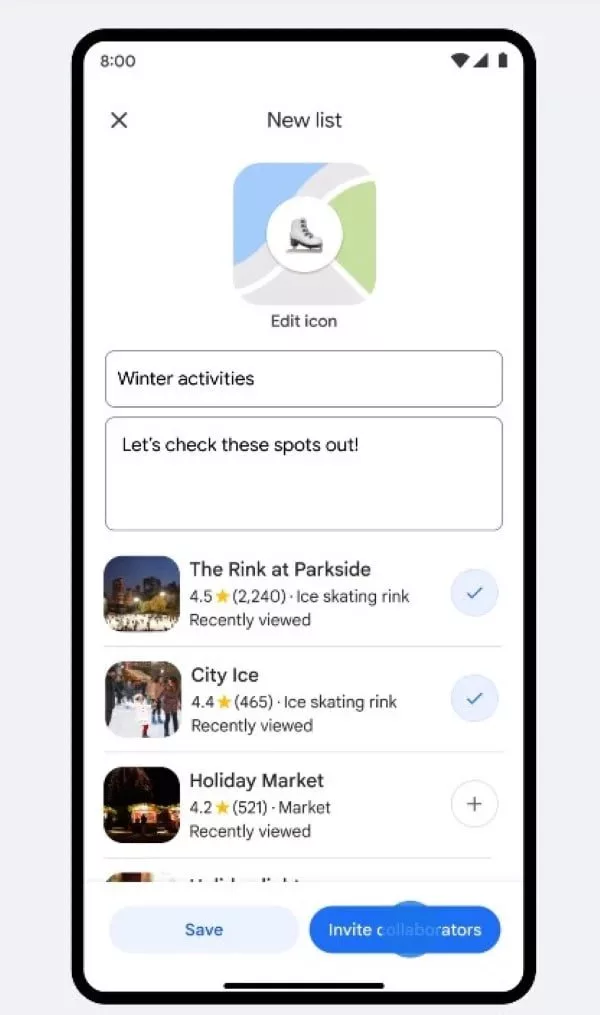Viewport: 600px width, 1015px height.
Task: Open the City Ice place row
Action: pos(280,698)
